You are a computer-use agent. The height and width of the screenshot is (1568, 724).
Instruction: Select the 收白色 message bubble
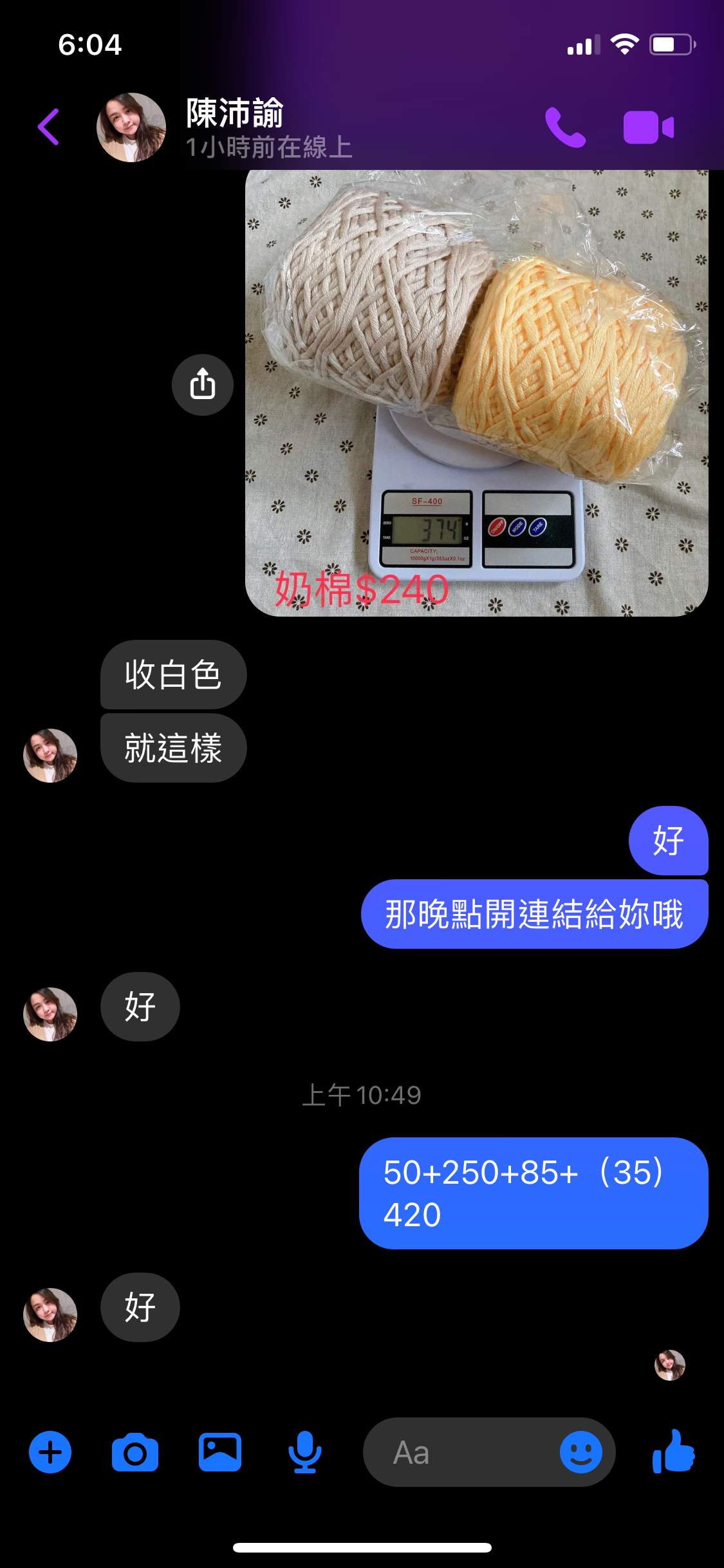click(x=172, y=675)
